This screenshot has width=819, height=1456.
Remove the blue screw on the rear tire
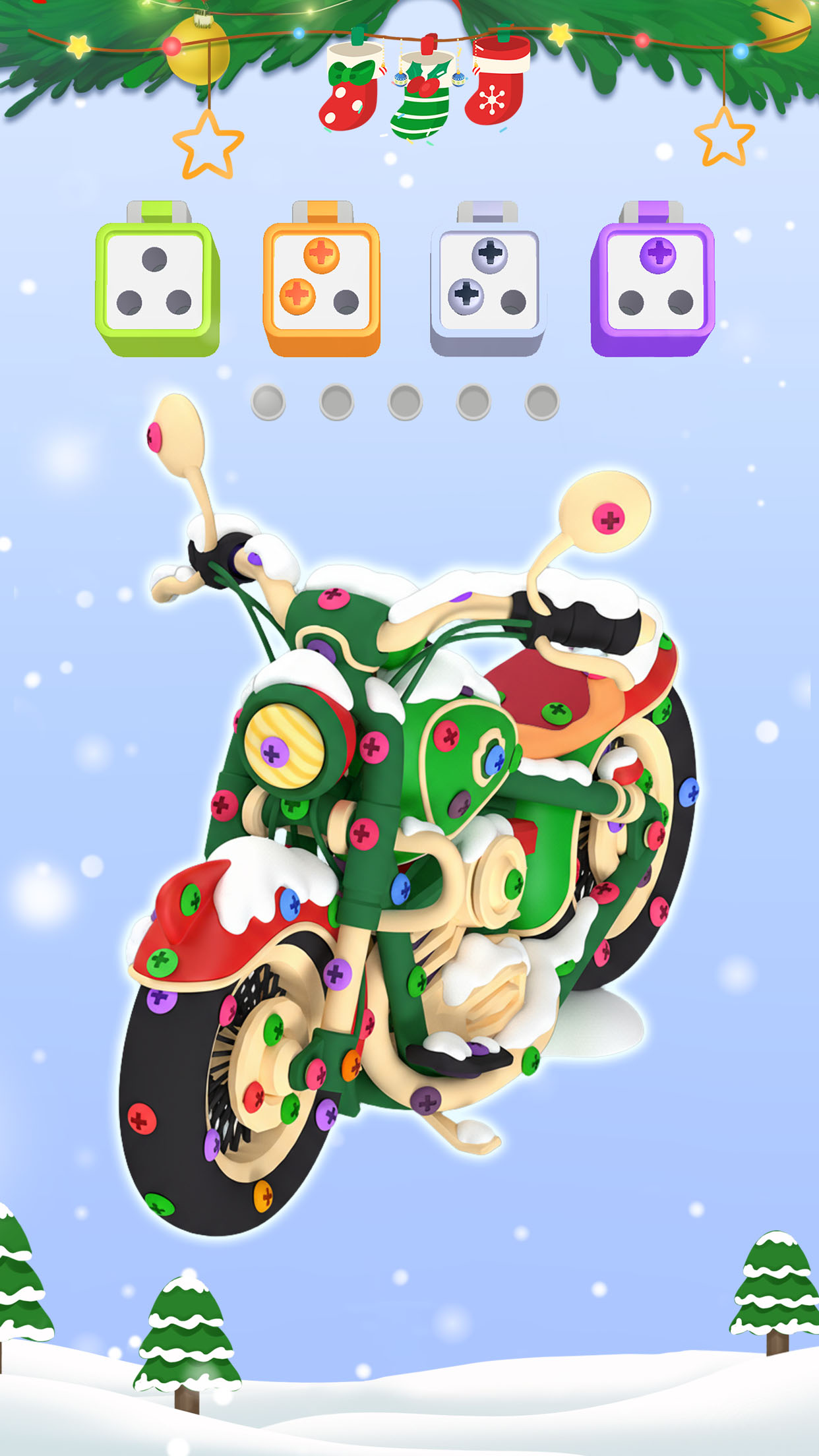click(688, 791)
